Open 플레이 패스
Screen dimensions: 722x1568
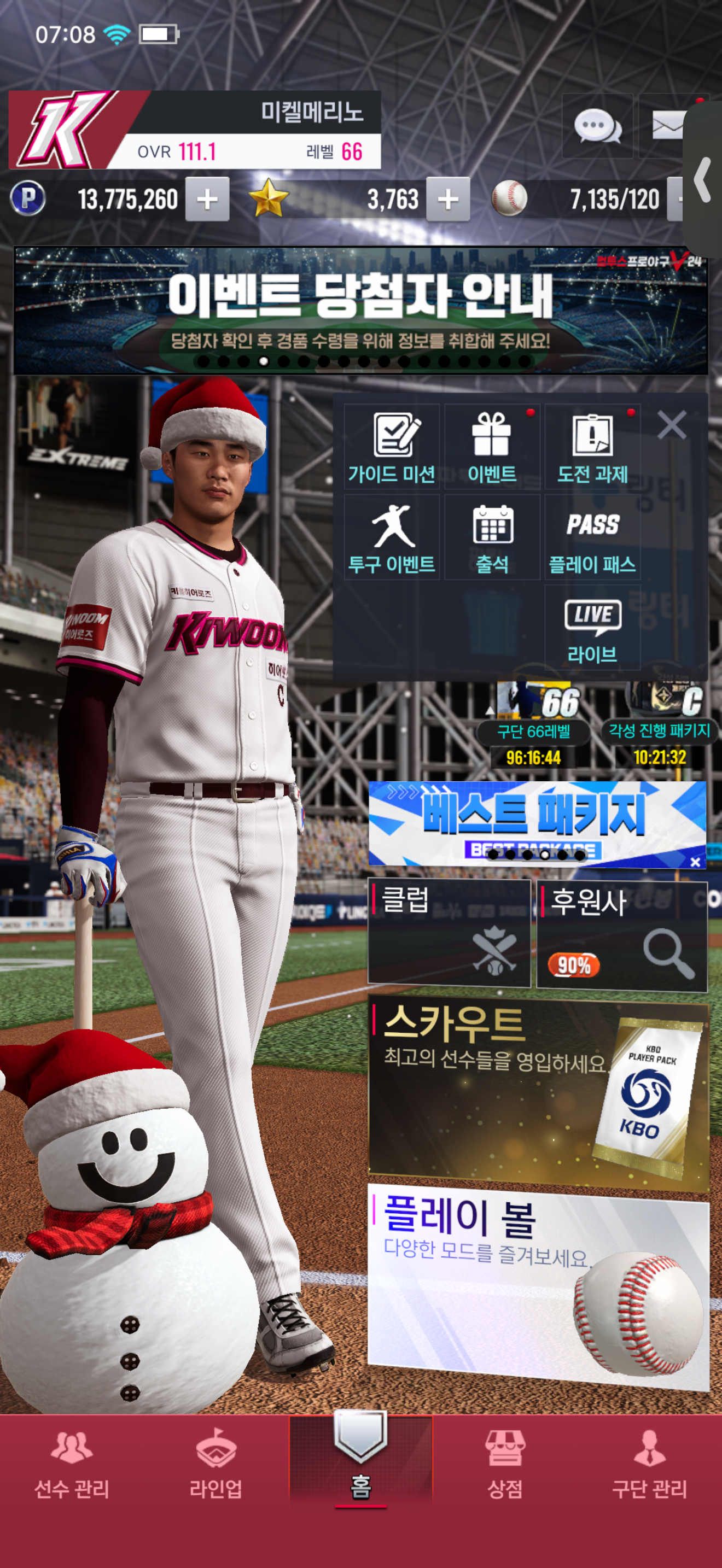click(x=592, y=537)
